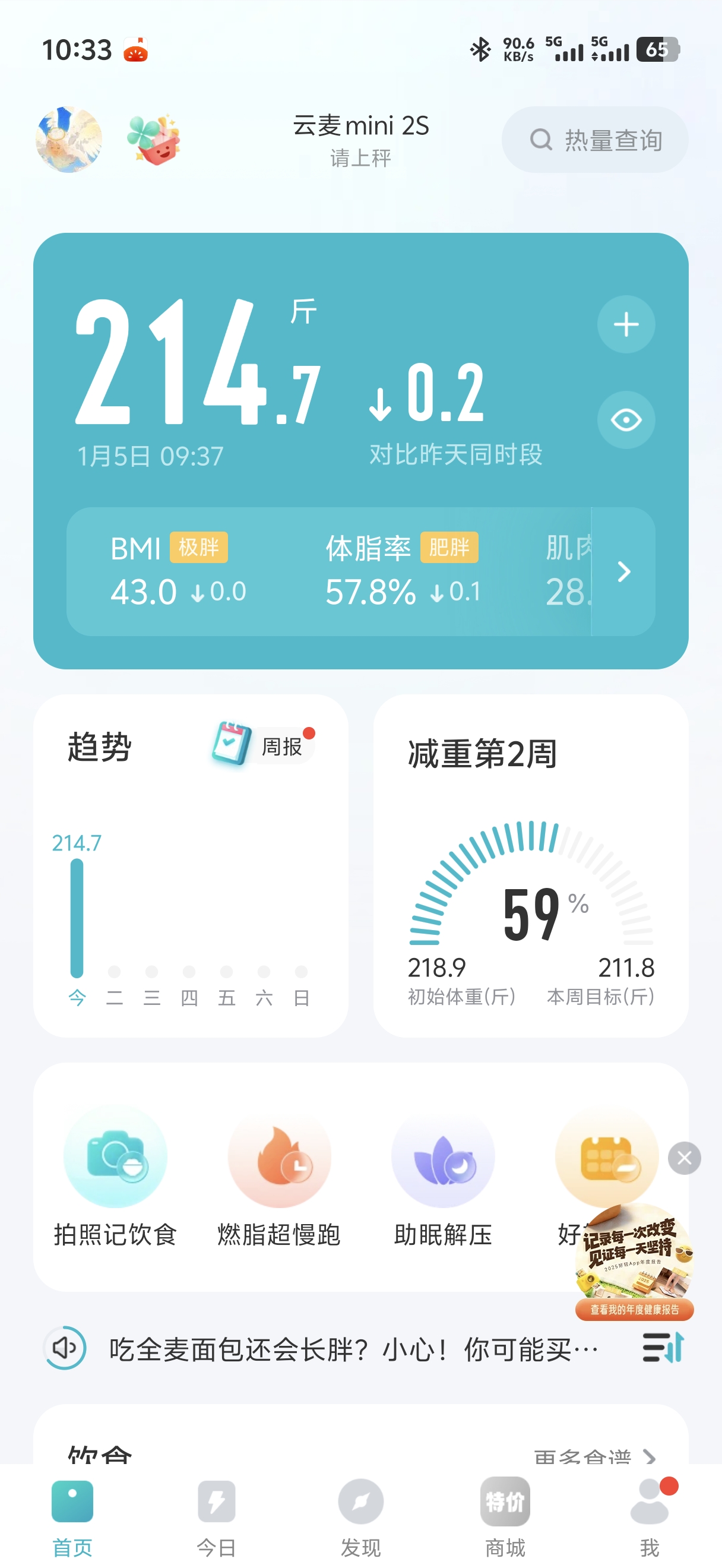This screenshot has height=1568, width=722.
Task: Dismiss the annual health report banner
Action: coord(683,1158)
